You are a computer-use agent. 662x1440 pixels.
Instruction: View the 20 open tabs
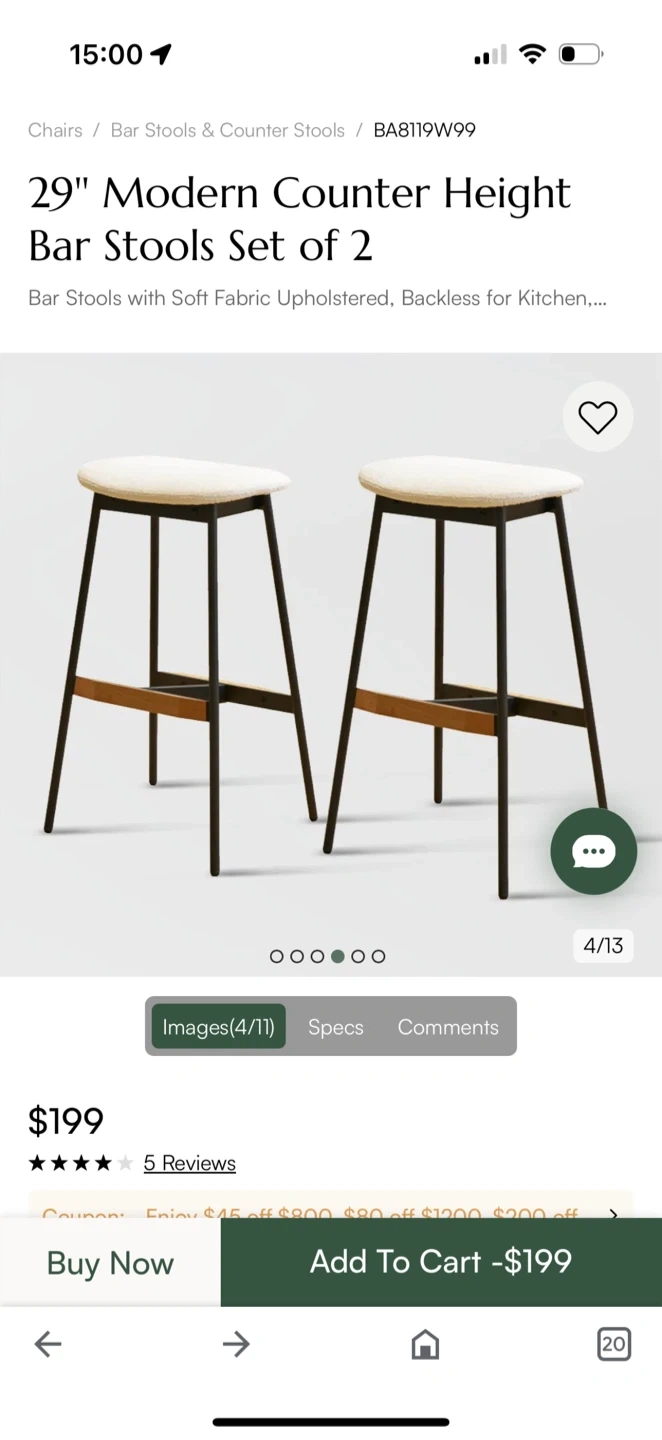pos(613,1344)
